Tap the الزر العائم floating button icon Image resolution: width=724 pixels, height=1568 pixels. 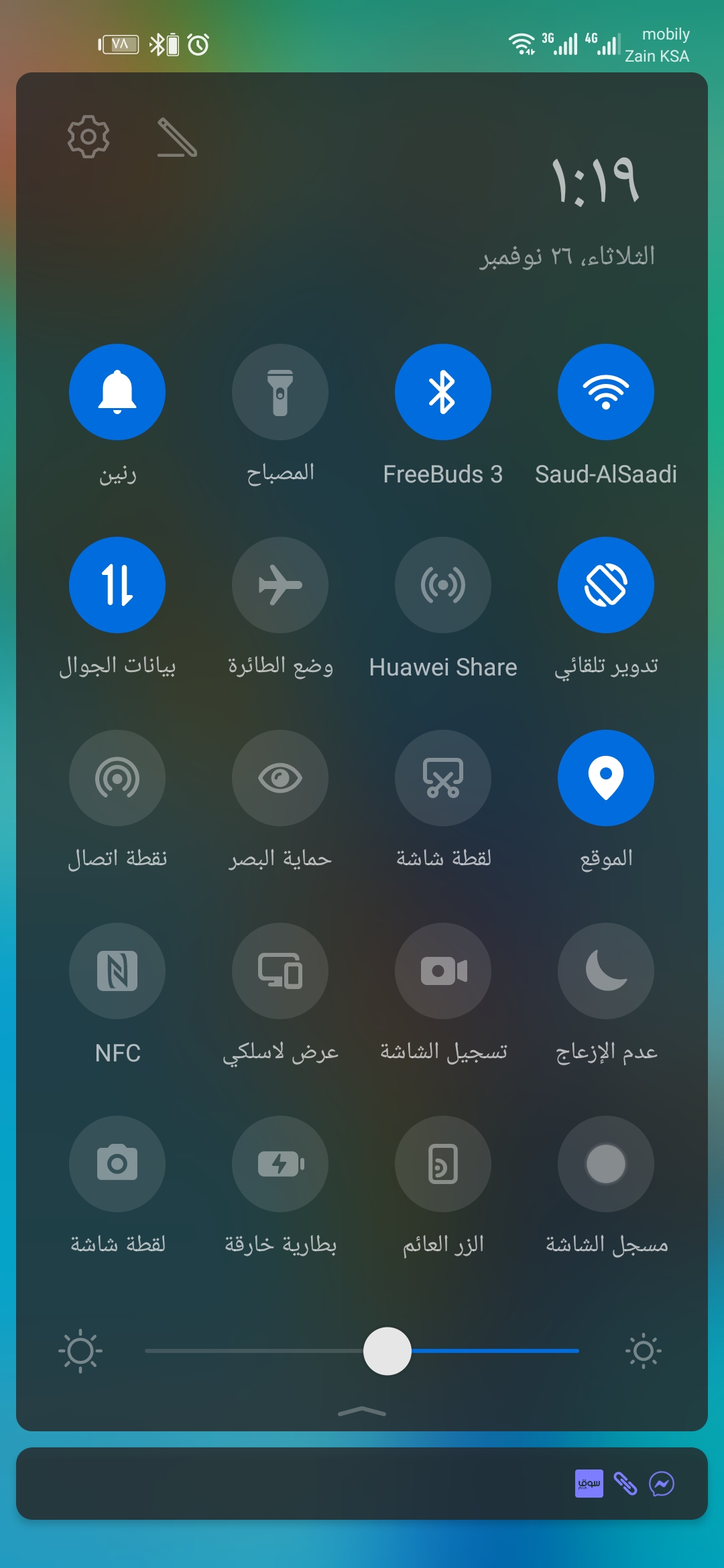click(443, 1164)
